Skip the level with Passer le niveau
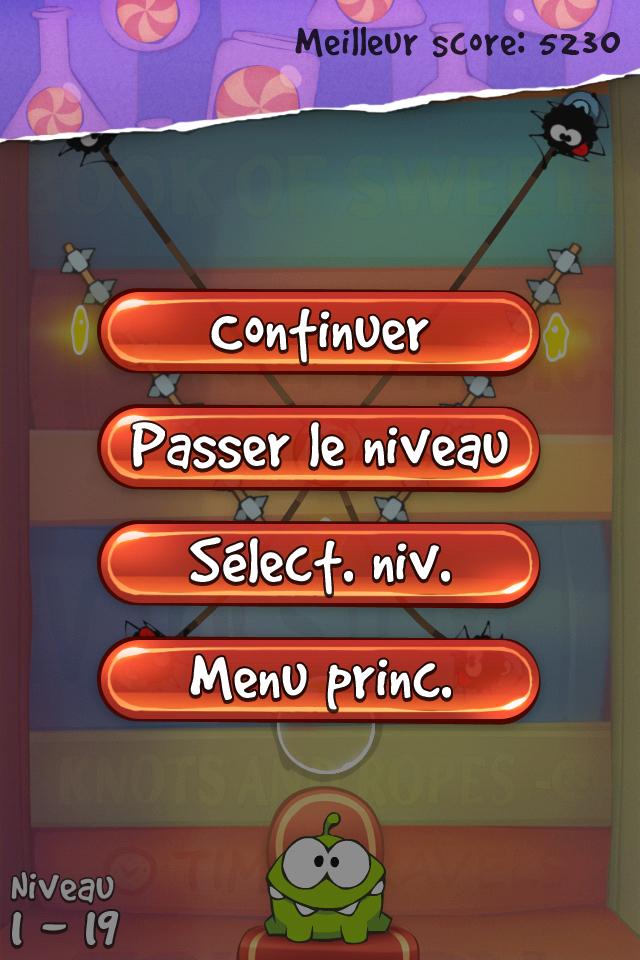This screenshot has height=960, width=640. pyautogui.click(x=319, y=448)
